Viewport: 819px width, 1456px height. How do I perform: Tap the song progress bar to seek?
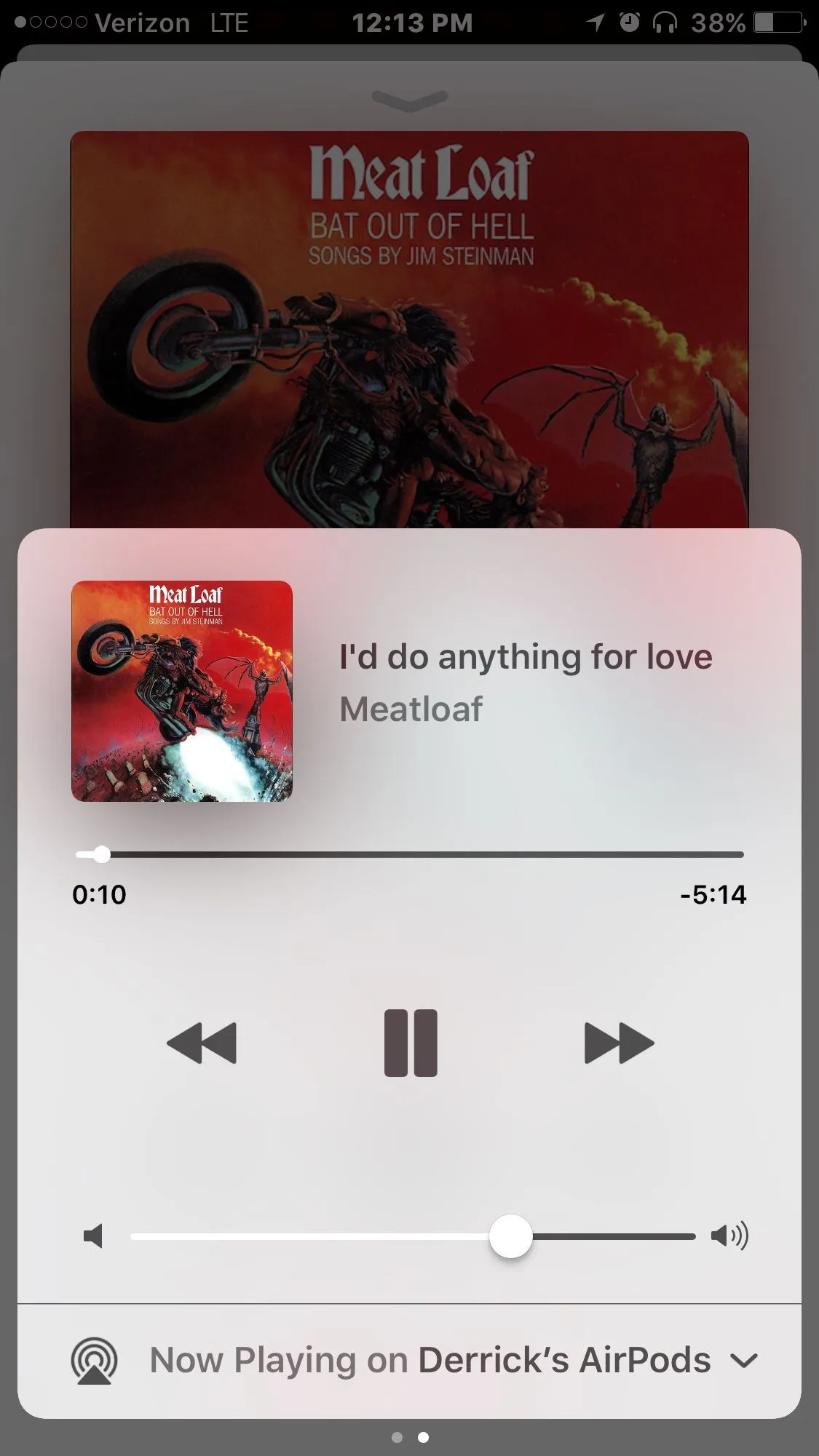tap(409, 854)
